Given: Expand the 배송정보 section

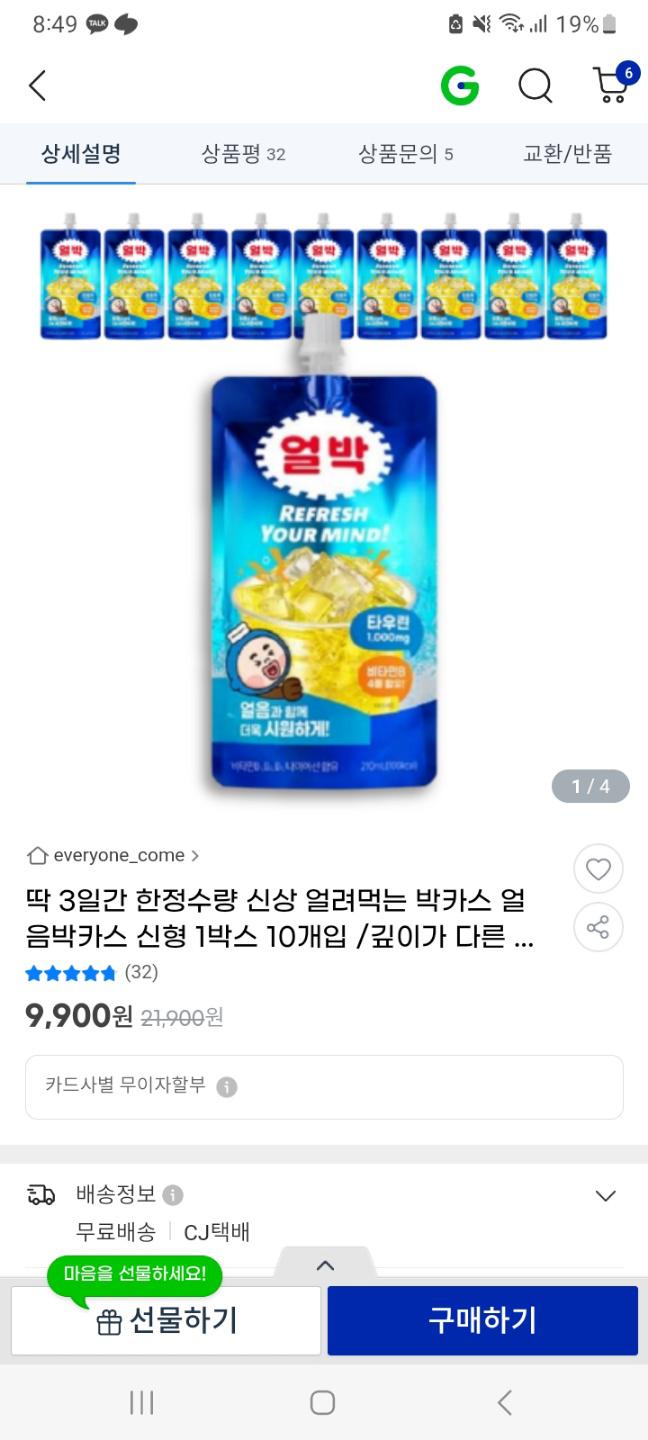Looking at the screenshot, I should click(605, 1196).
